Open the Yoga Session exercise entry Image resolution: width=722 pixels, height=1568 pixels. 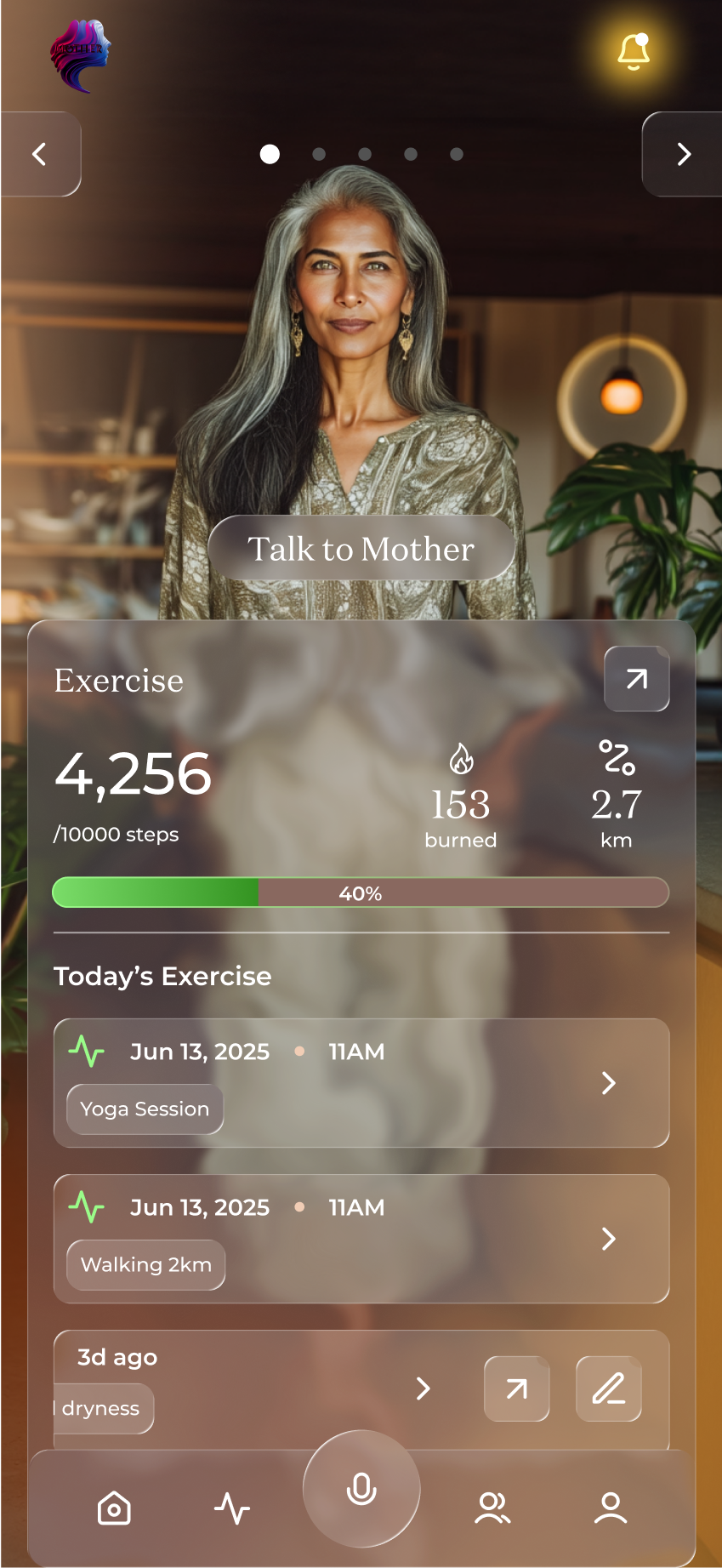tap(608, 1083)
